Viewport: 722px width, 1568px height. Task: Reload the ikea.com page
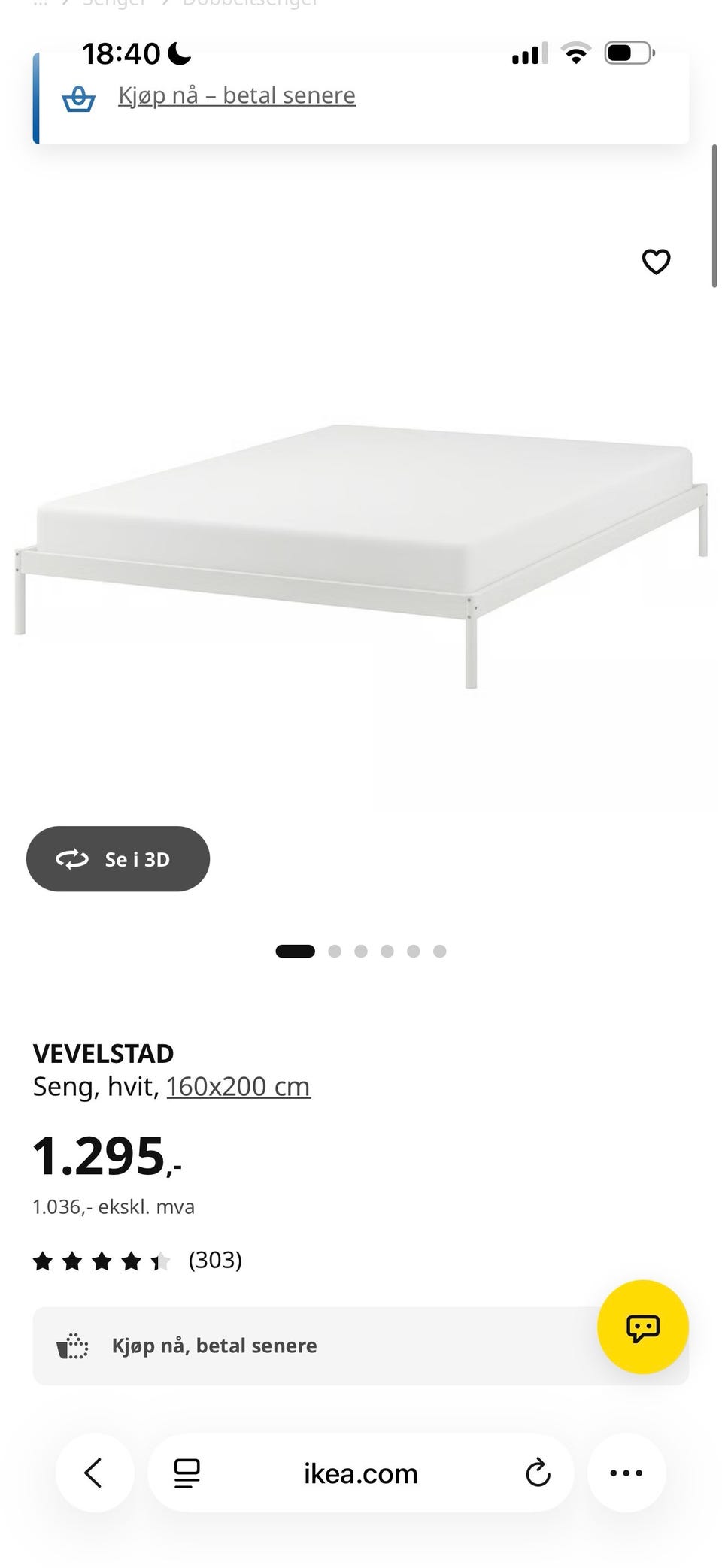click(x=538, y=1473)
